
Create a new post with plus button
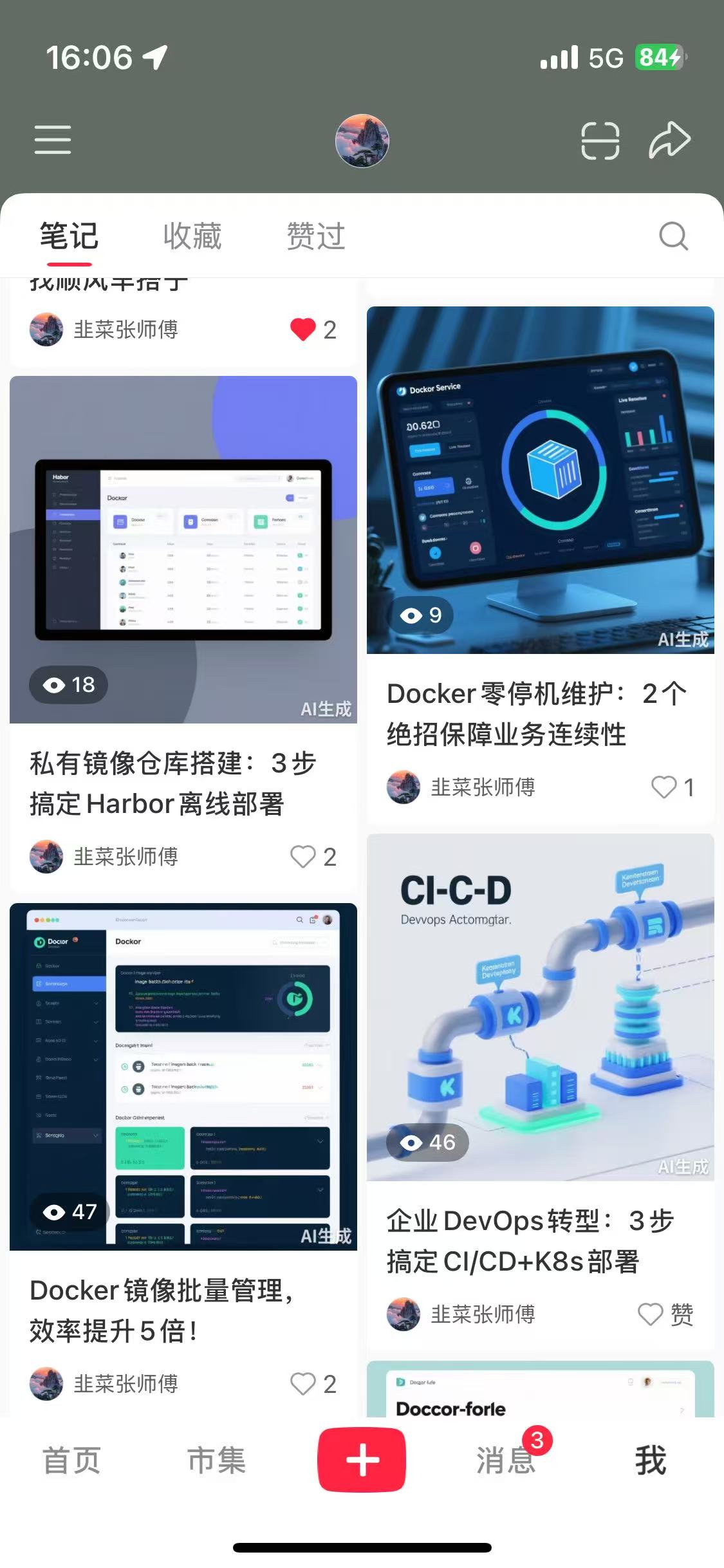(x=362, y=1459)
